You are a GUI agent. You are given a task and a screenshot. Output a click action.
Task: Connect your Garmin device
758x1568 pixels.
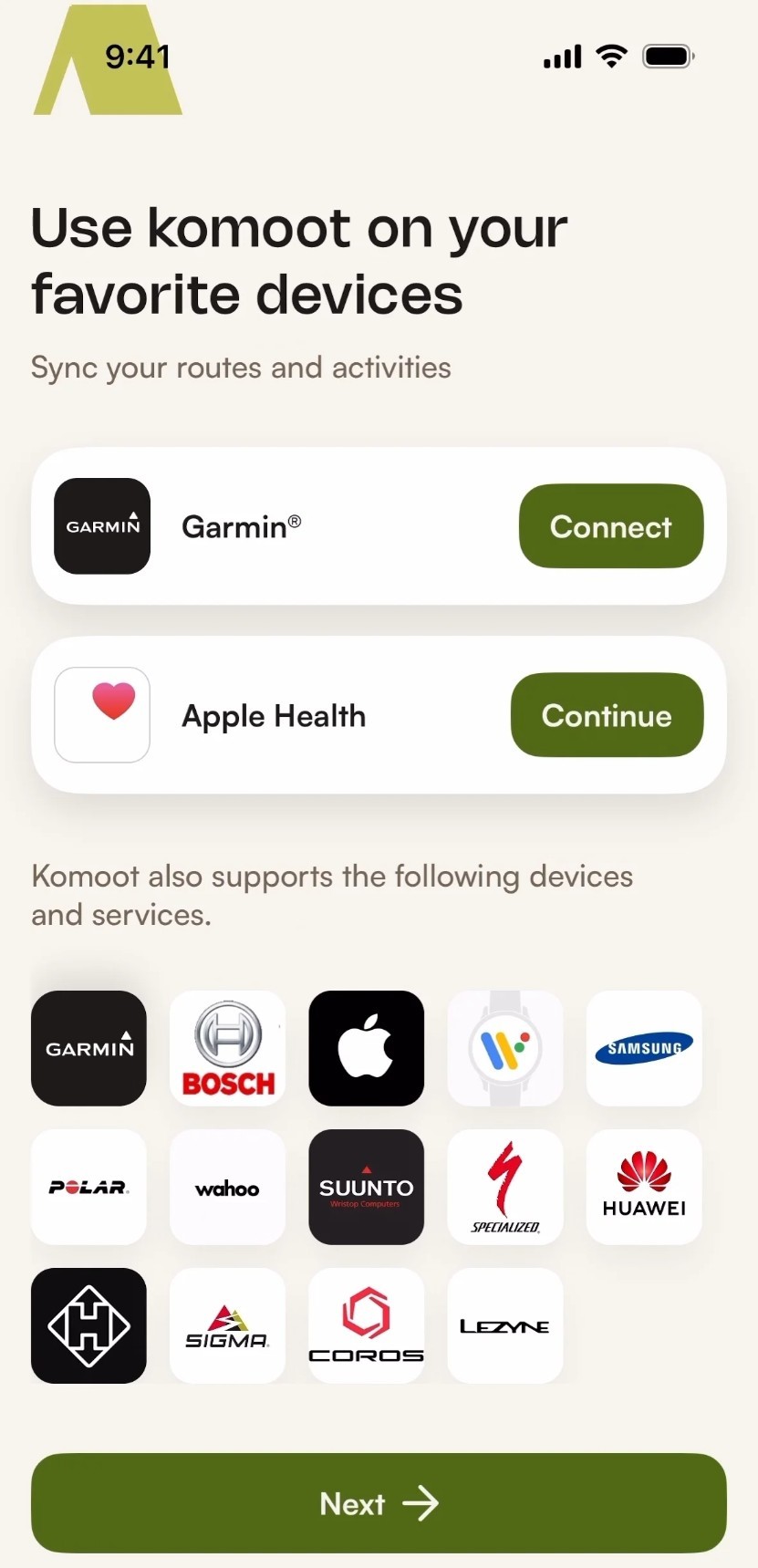610,526
